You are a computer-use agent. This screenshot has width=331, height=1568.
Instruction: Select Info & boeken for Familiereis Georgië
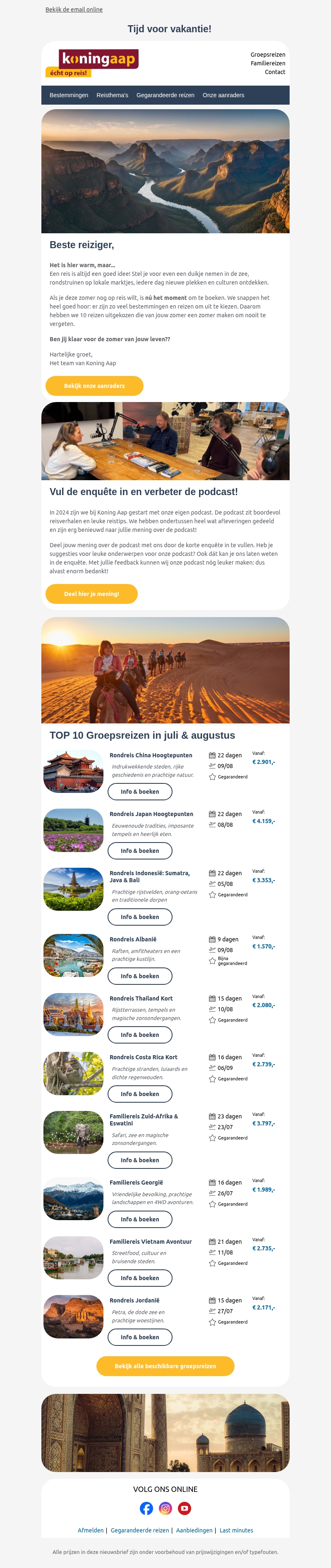[x=140, y=1219]
